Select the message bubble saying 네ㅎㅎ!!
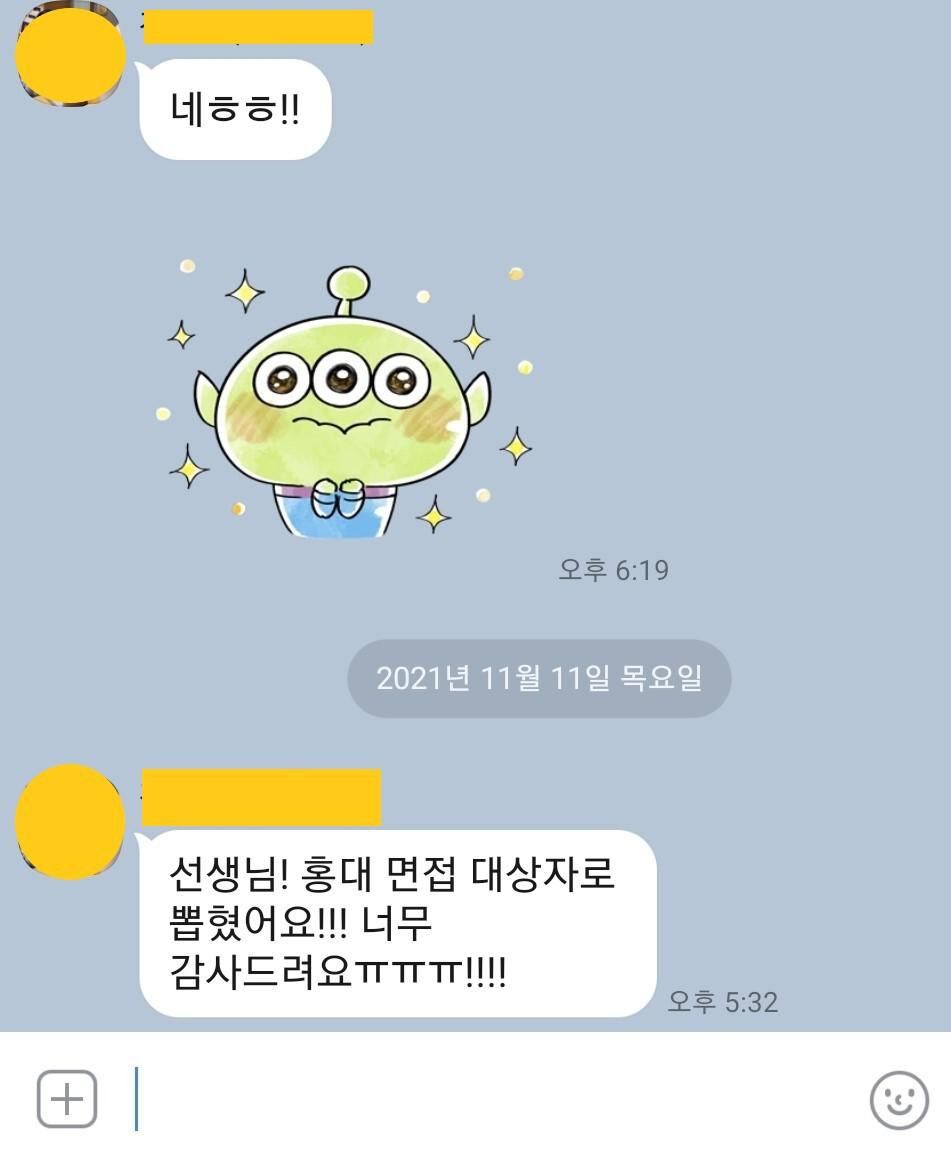The width and height of the screenshot is (951, 1165). click(x=235, y=108)
